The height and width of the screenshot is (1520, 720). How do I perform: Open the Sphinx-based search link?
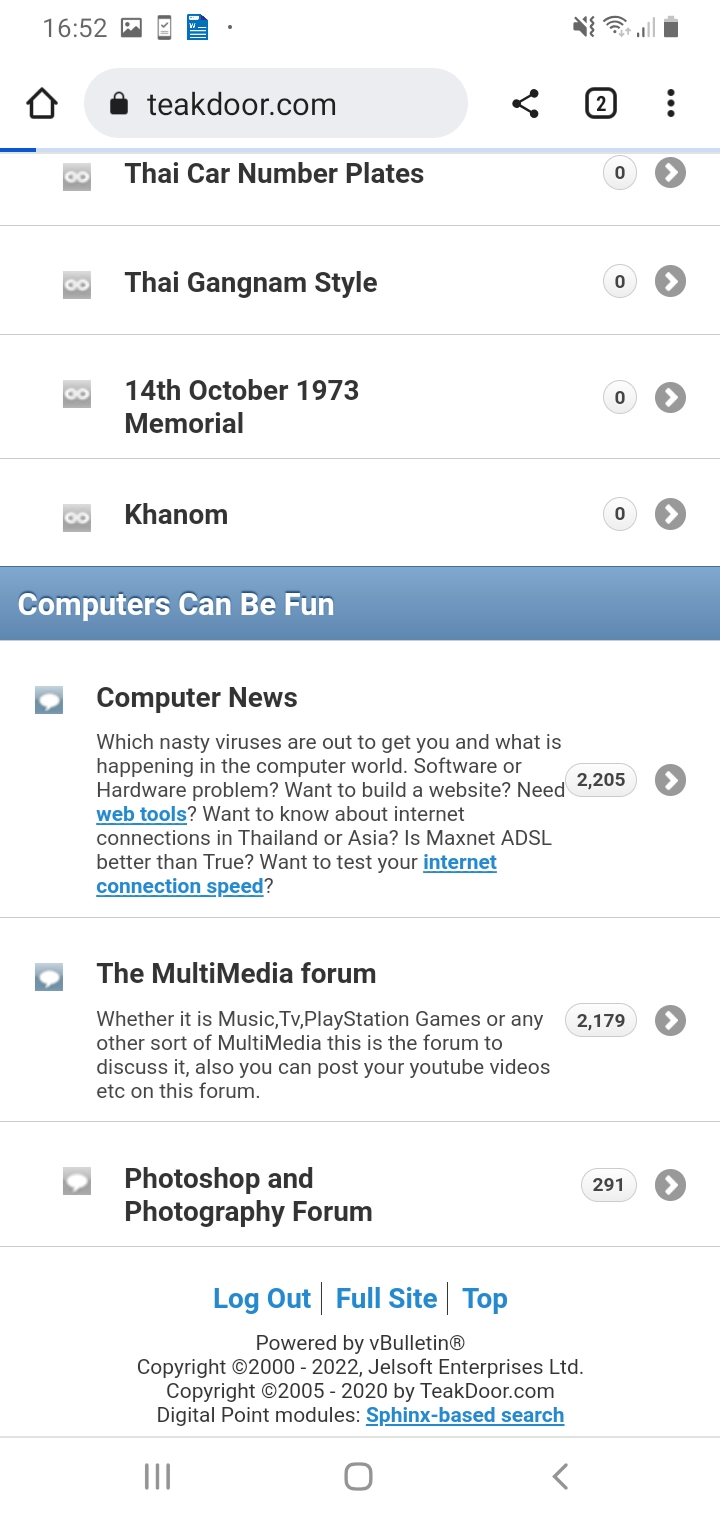click(465, 1415)
